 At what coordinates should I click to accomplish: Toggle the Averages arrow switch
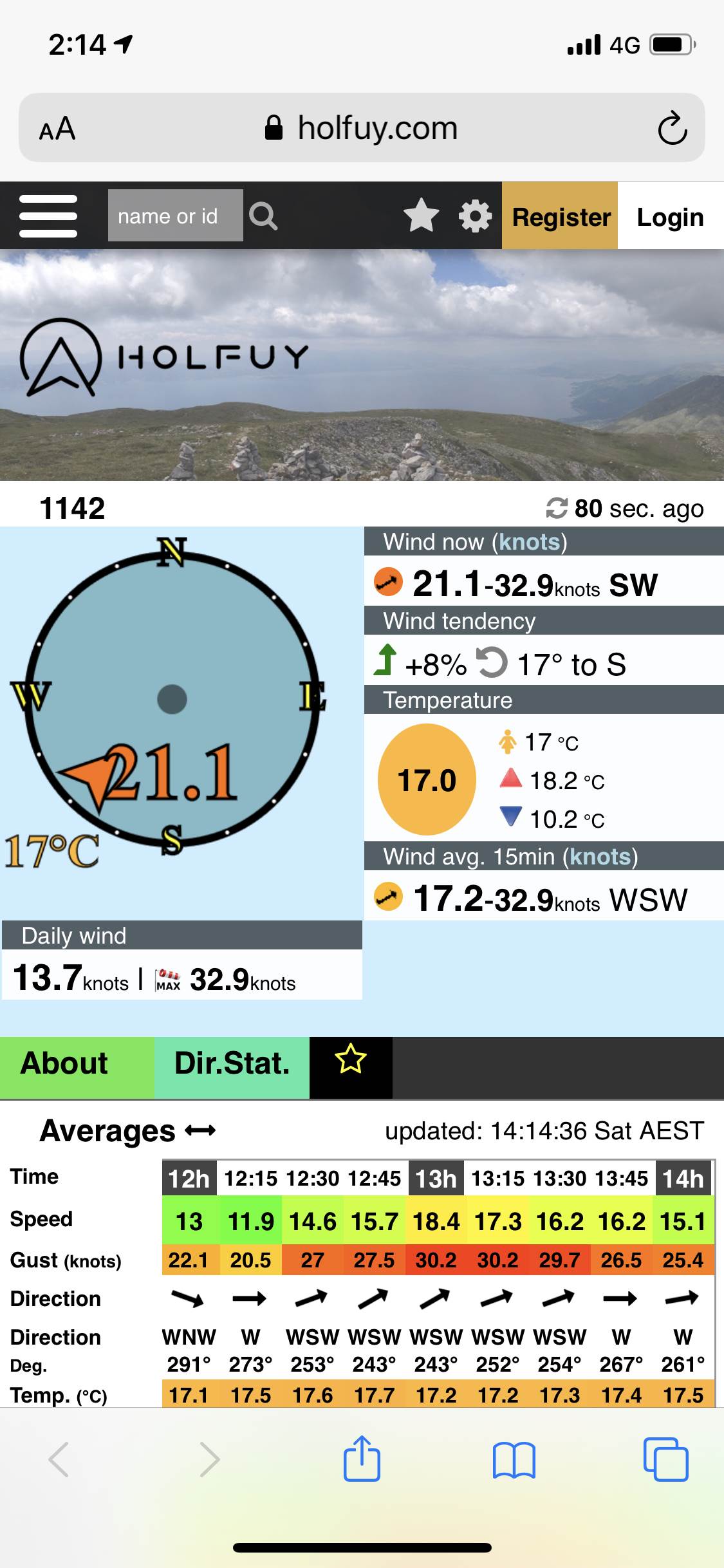pyautogui.click(x=200, y=1131)
